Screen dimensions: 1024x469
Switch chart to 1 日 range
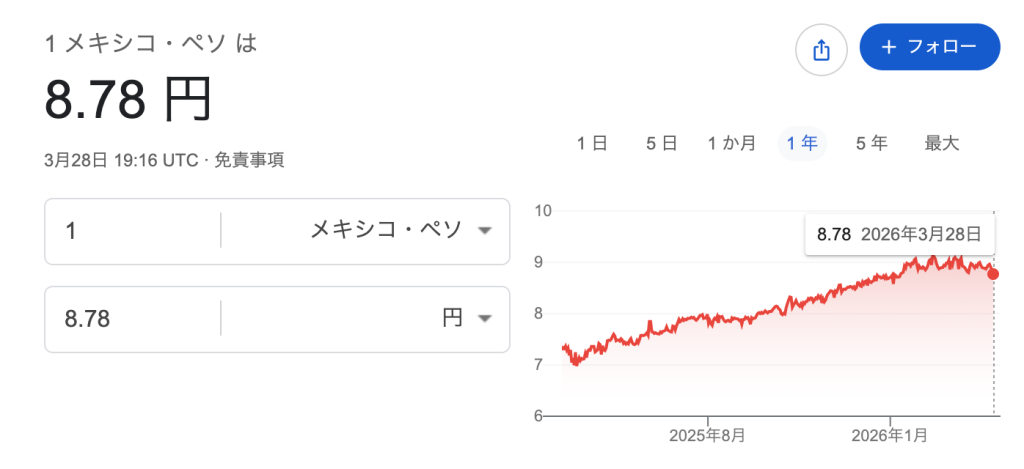592,144
